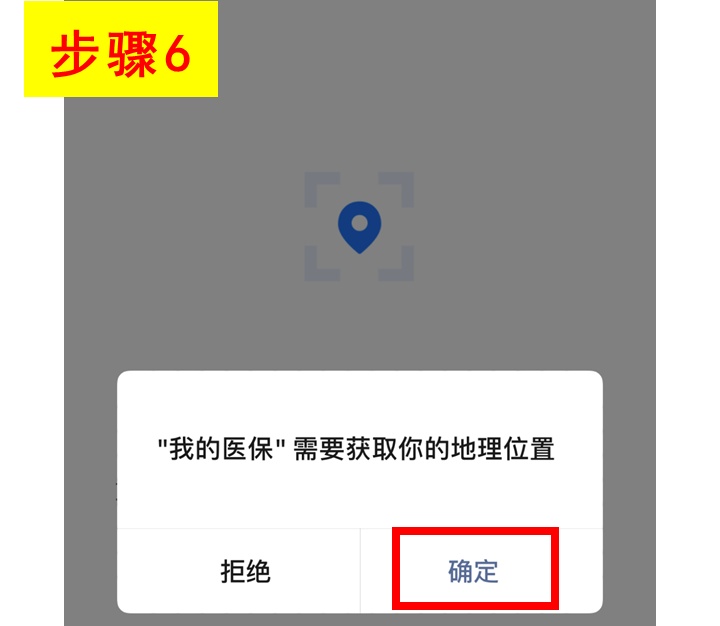Decline location permission with 拒绝
This screenshot has height=626, width=720.
pos(245,571)
